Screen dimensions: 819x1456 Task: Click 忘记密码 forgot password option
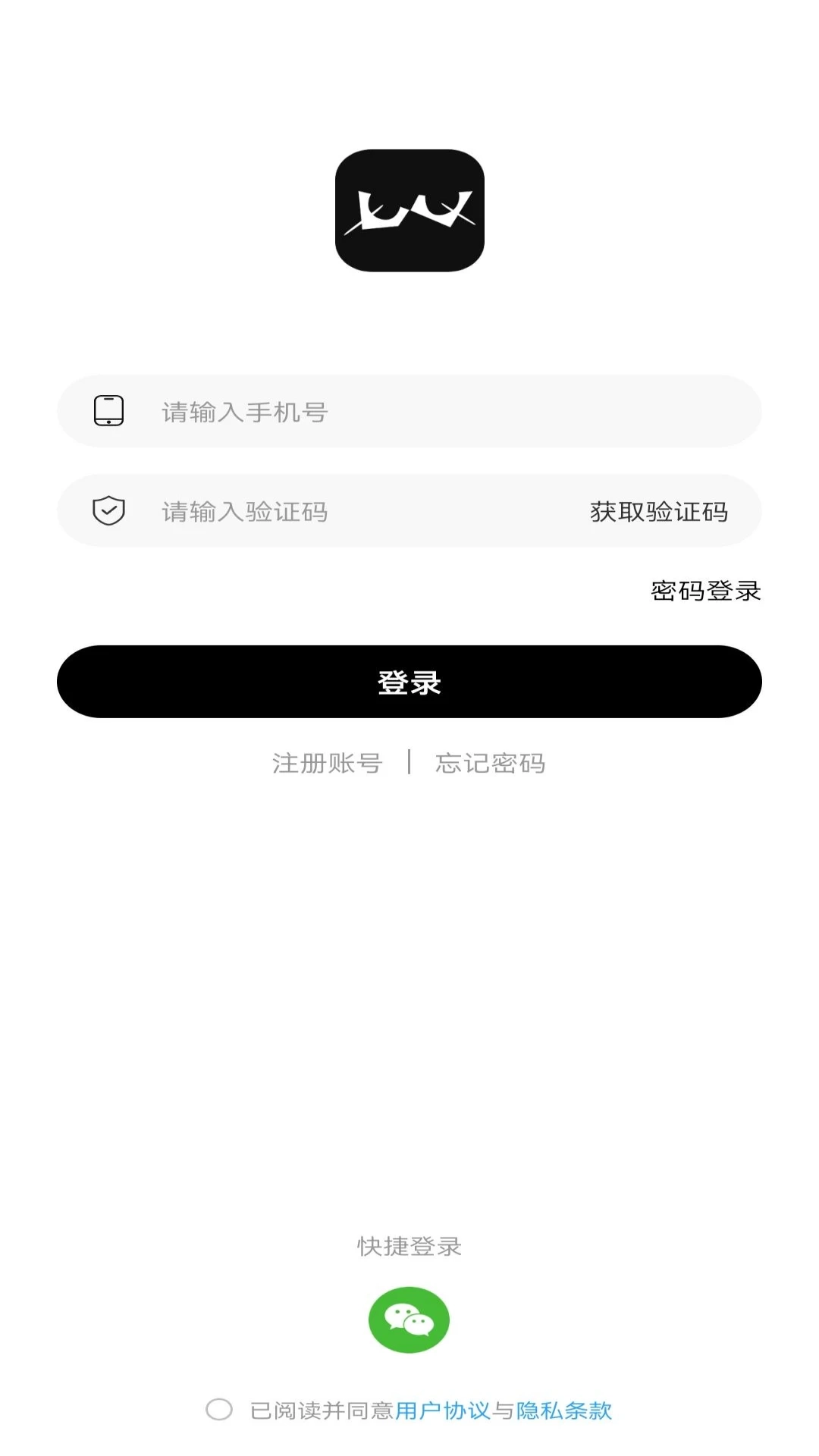[491, 764]
